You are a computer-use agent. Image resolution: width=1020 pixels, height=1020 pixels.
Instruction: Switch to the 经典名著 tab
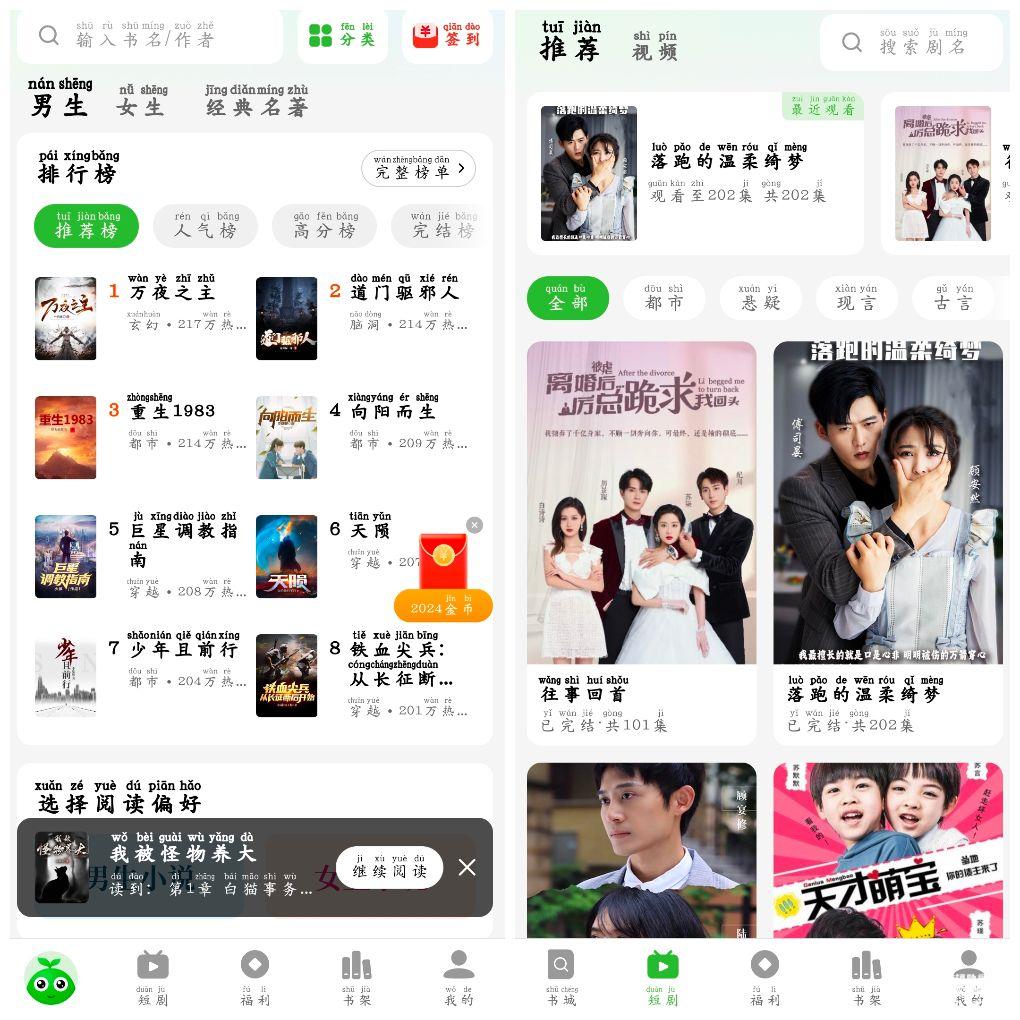pos(256,101)
